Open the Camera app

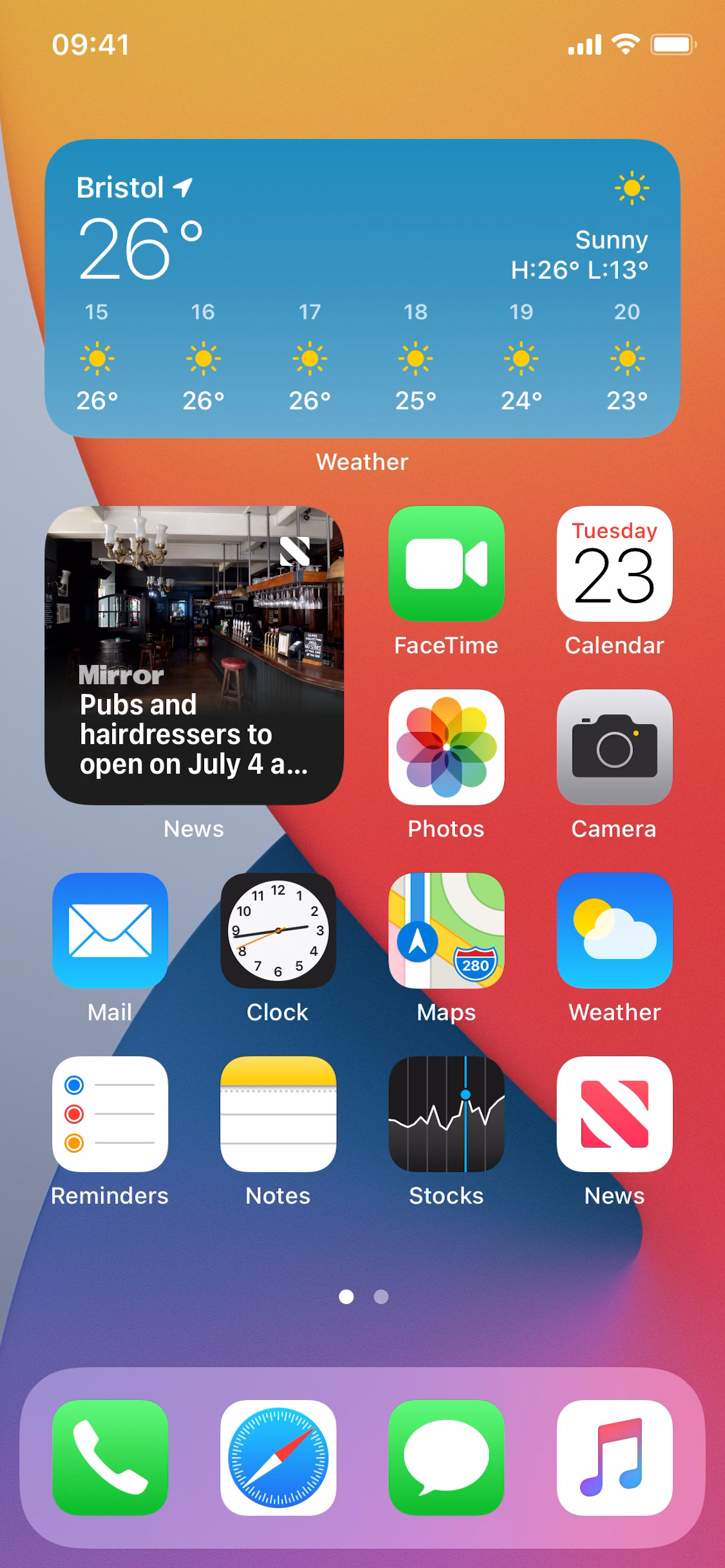(614, 747)
